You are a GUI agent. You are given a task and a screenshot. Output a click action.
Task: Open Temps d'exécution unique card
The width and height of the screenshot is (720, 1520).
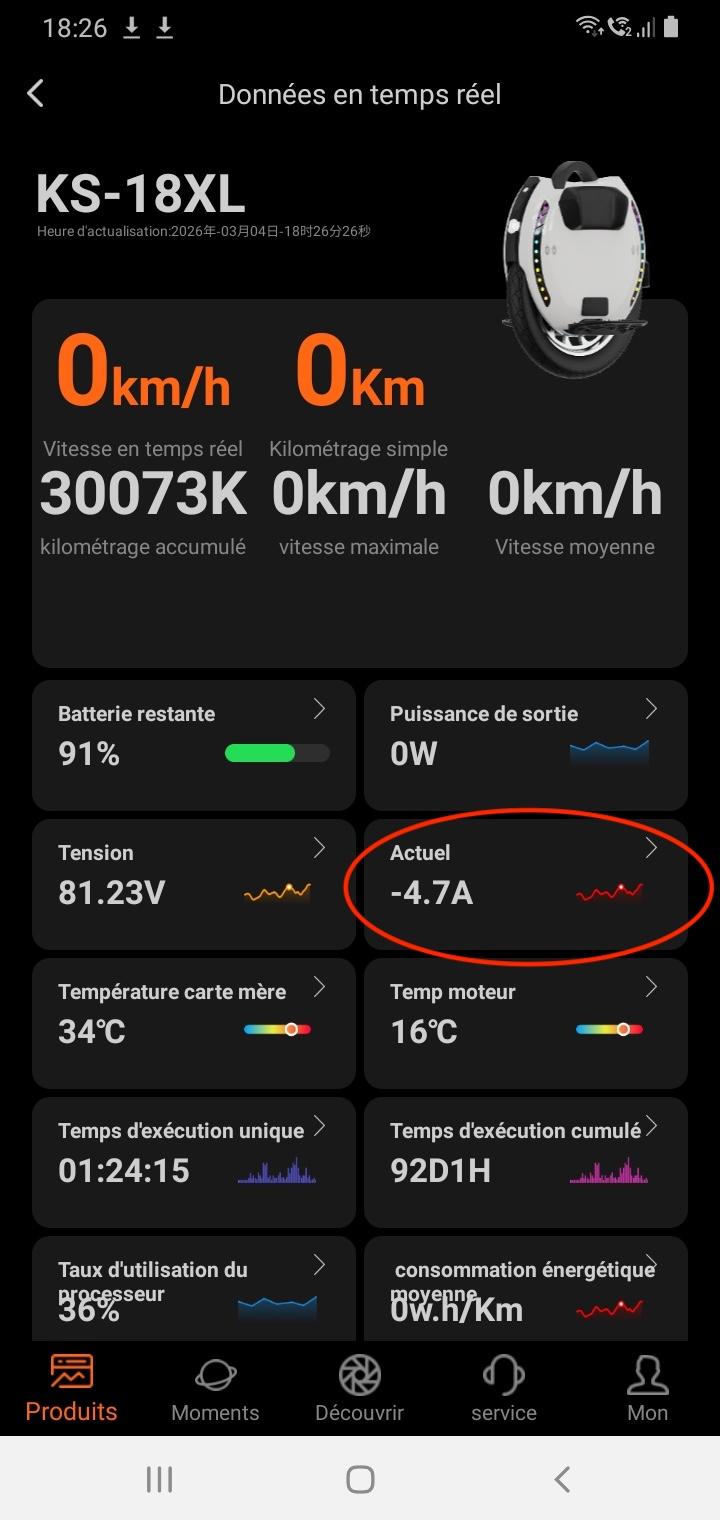pyautogui.click(x=193, y=1161)
